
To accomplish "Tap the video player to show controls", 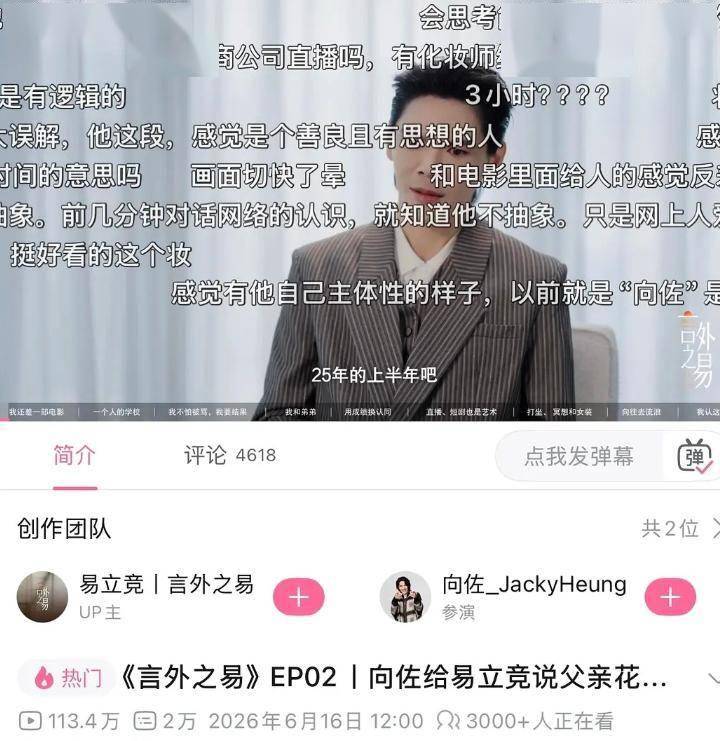I will pos(360,203).
